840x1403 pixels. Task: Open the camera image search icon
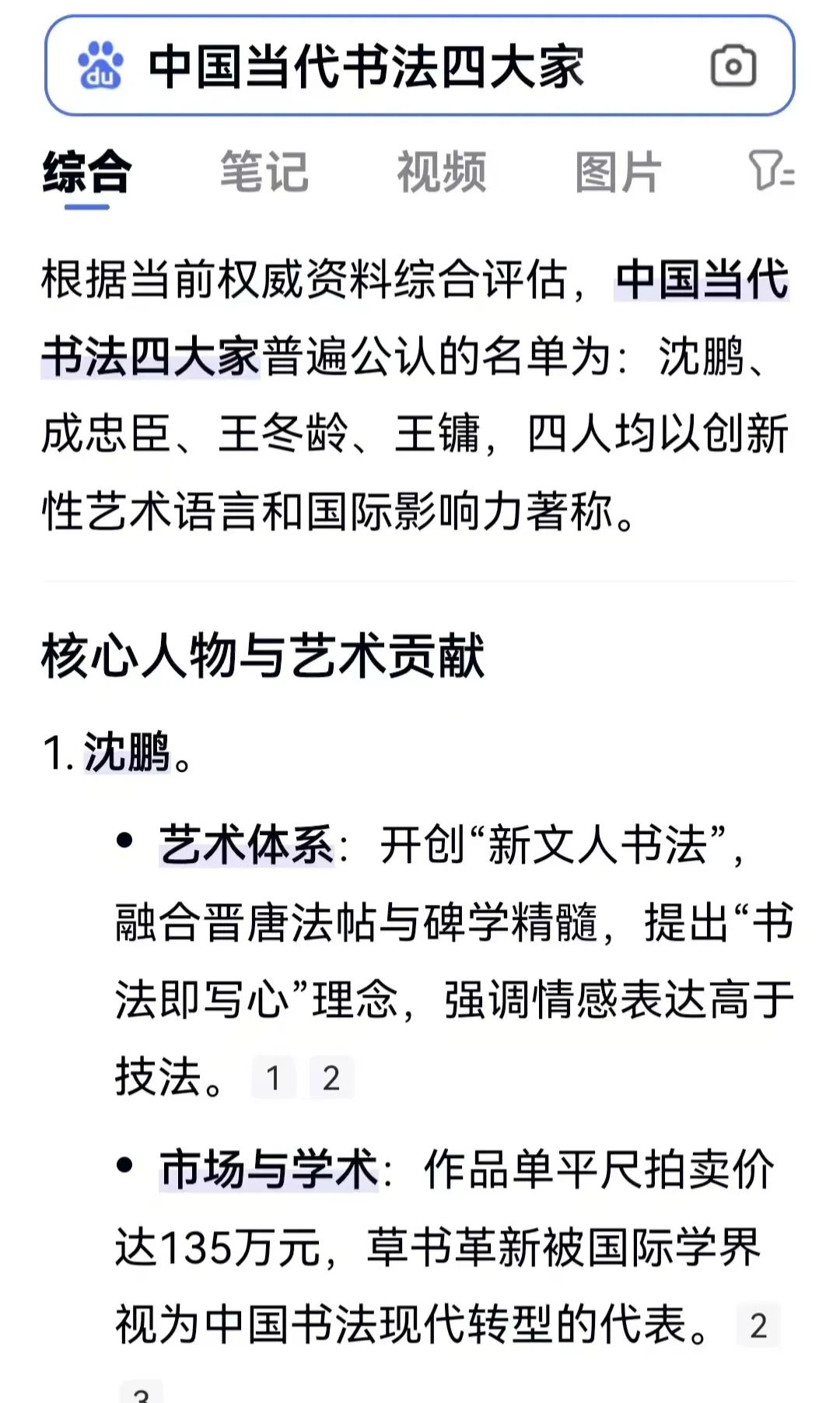click(x=733, y=66)
